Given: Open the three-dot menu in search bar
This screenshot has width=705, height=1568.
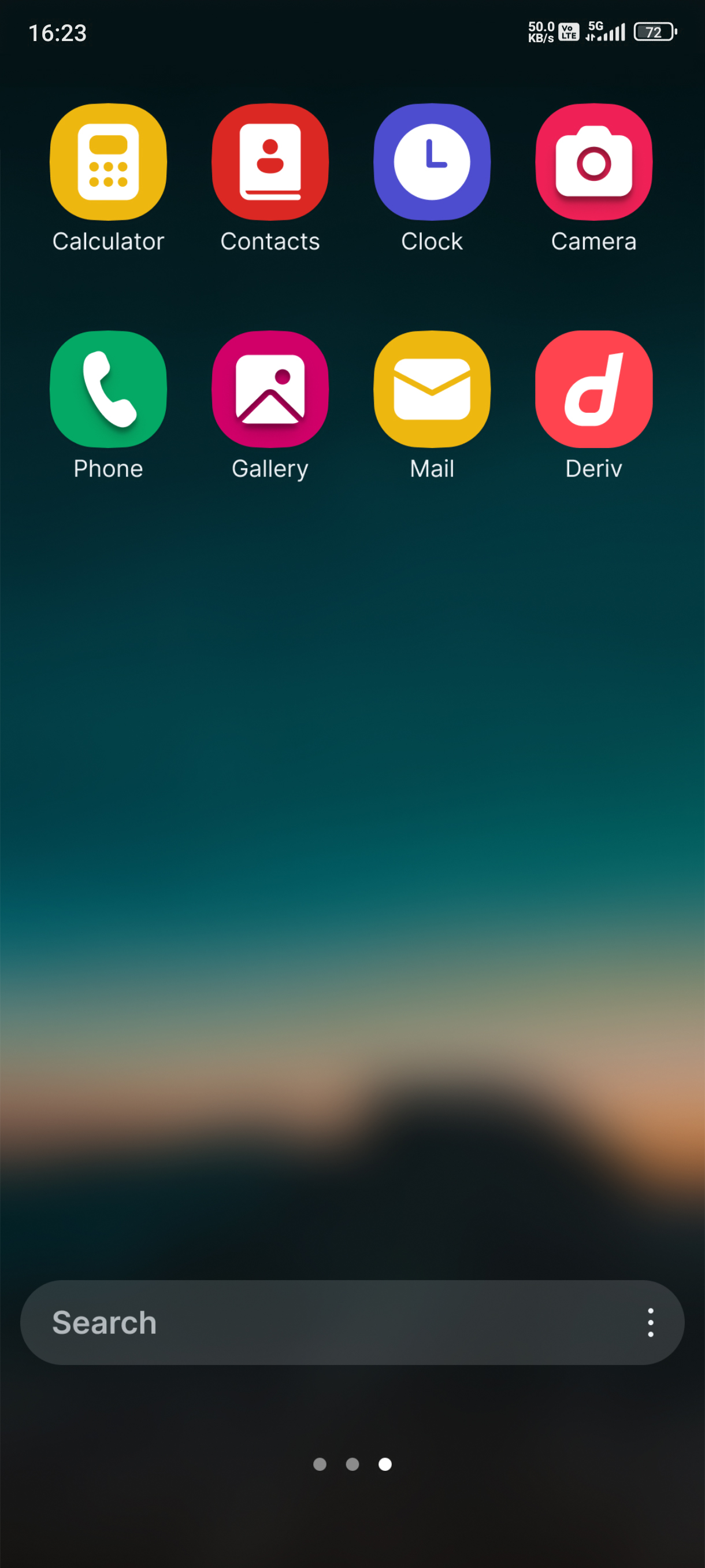Looking at the screenshot, I should (x=650, y=1322).
